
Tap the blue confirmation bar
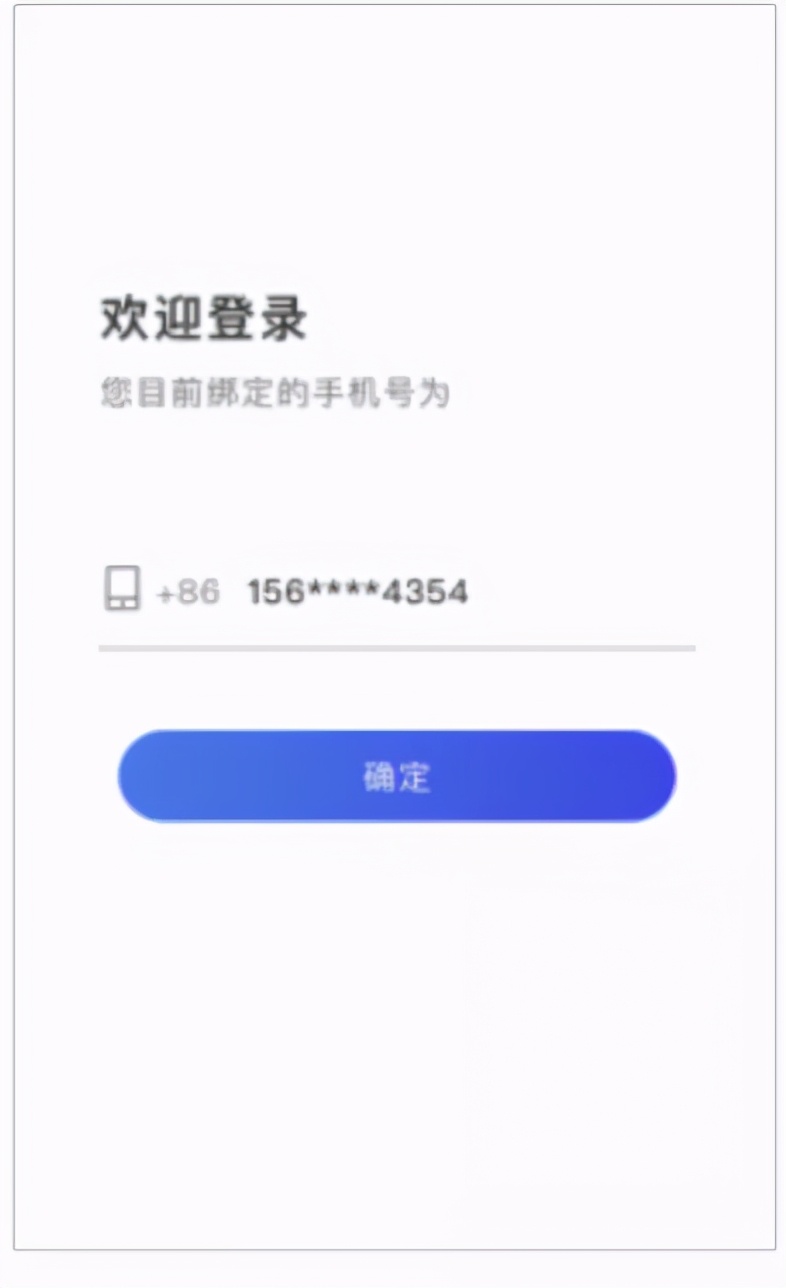[397, 776]
